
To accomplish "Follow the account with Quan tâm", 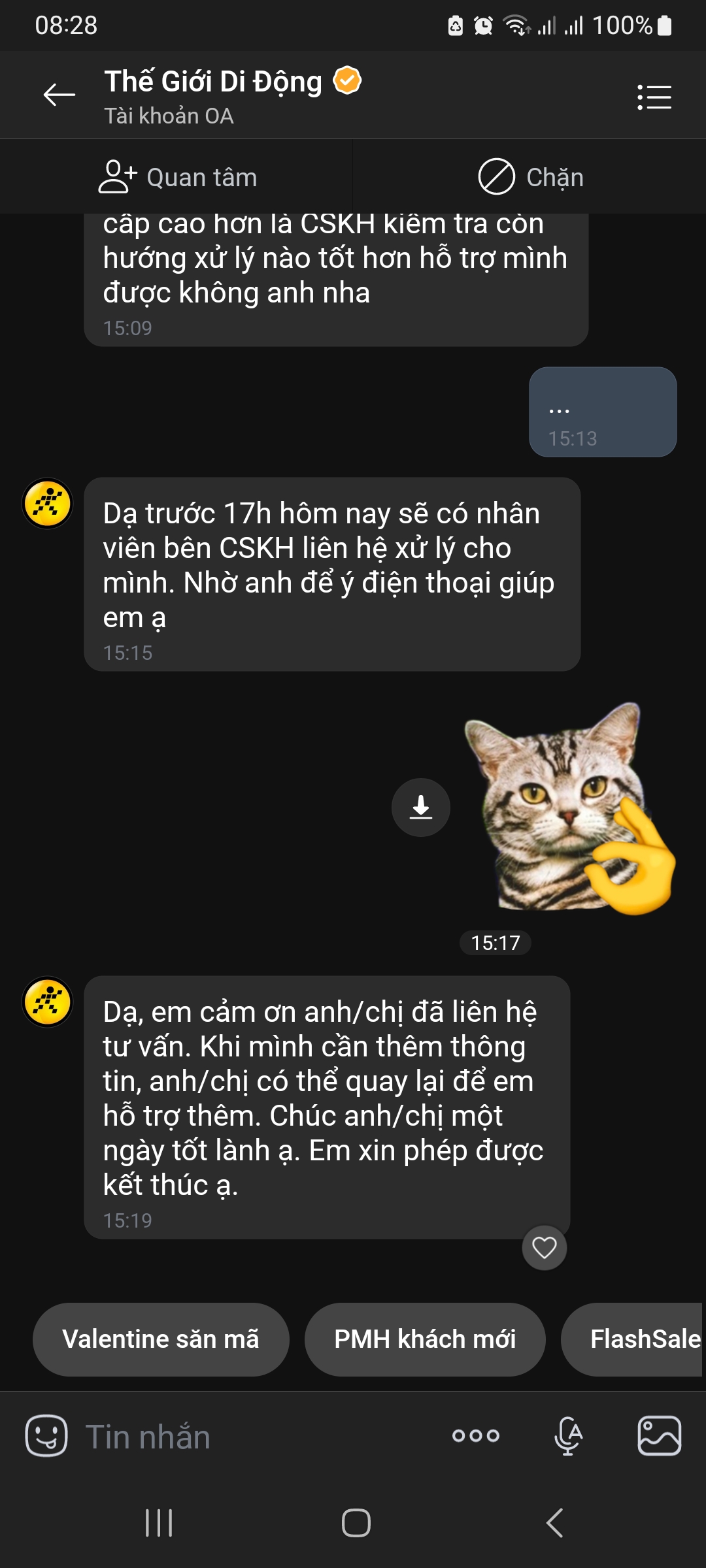I will click(178, 177).
